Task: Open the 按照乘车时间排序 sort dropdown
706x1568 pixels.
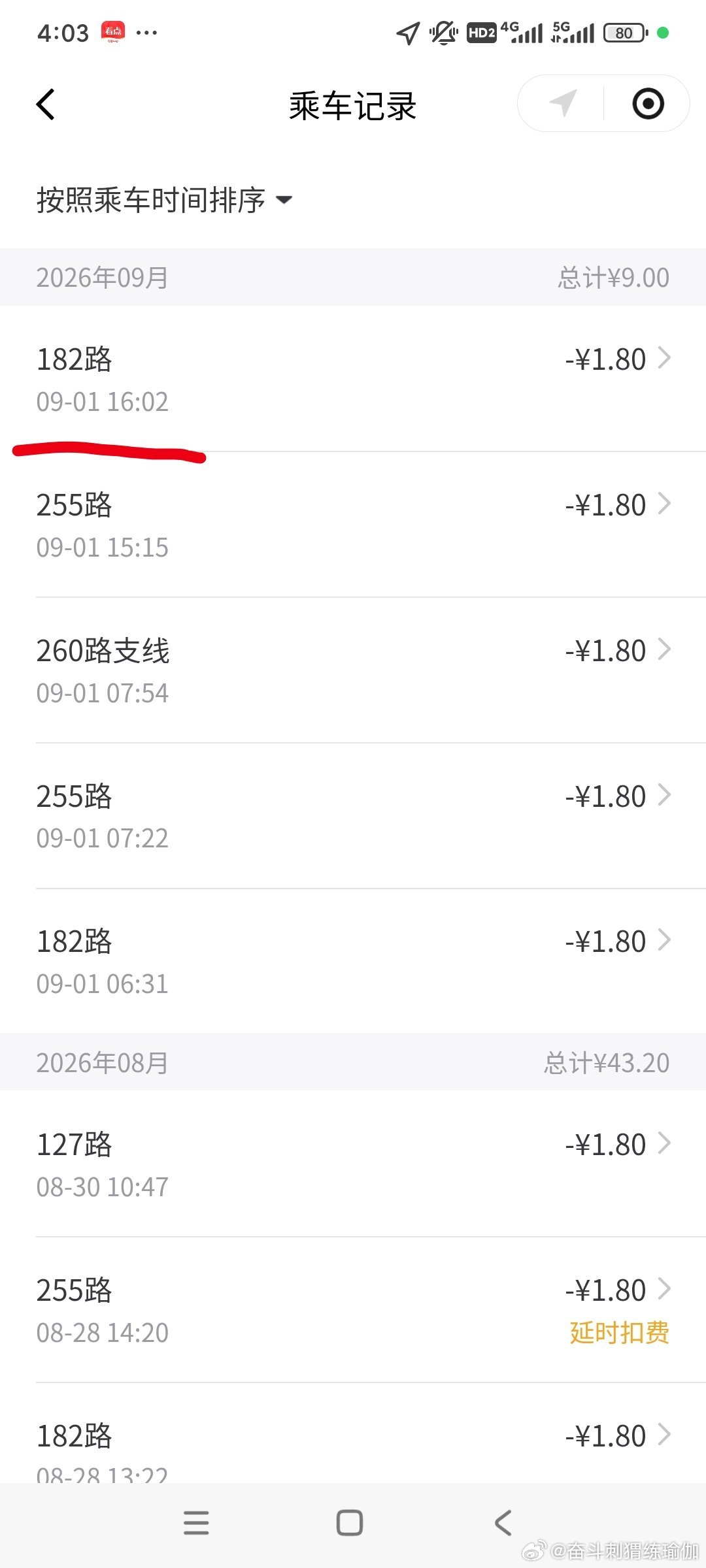Action: point(164,200)
